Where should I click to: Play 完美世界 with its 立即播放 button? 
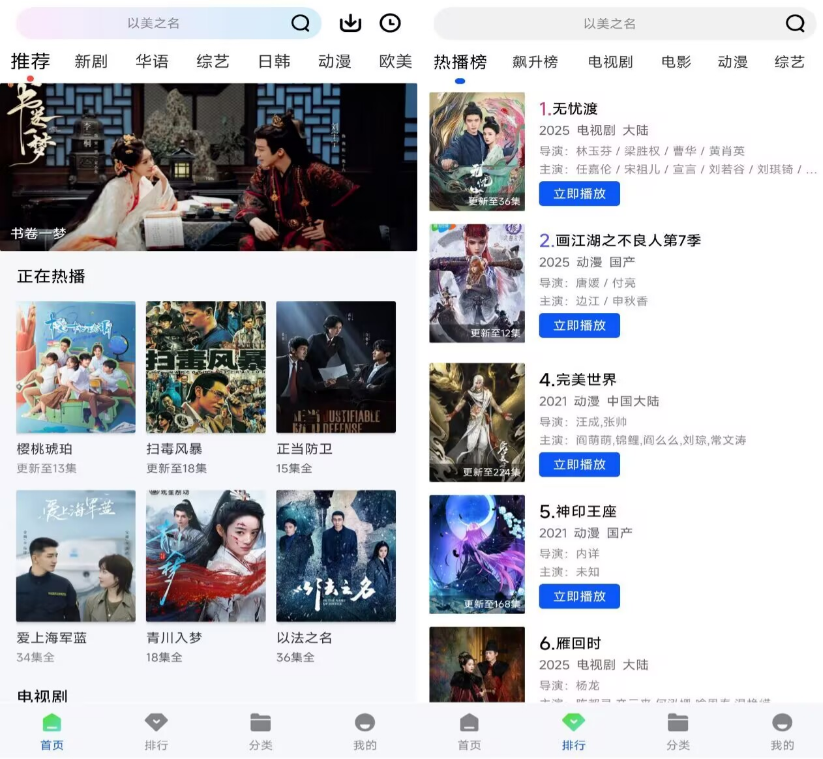tap(579, 465)
